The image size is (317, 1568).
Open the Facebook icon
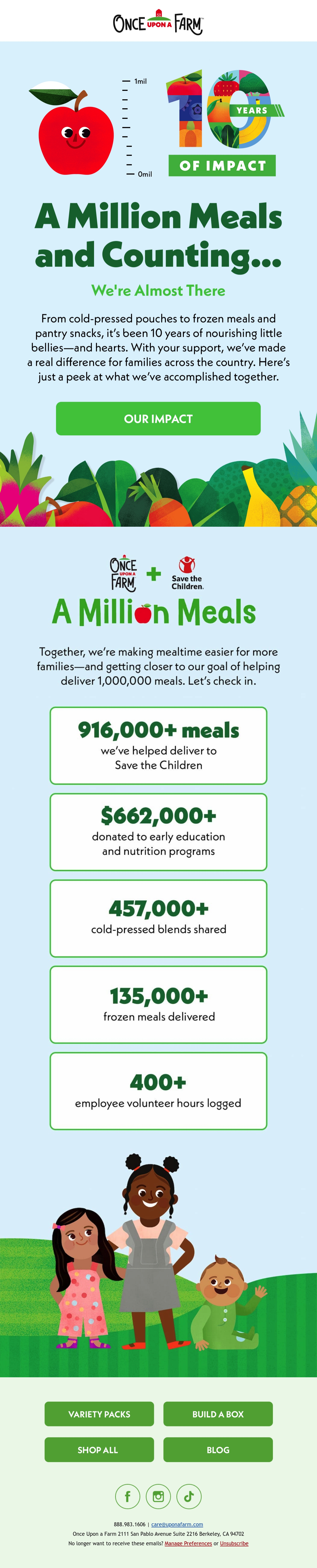128,1496
